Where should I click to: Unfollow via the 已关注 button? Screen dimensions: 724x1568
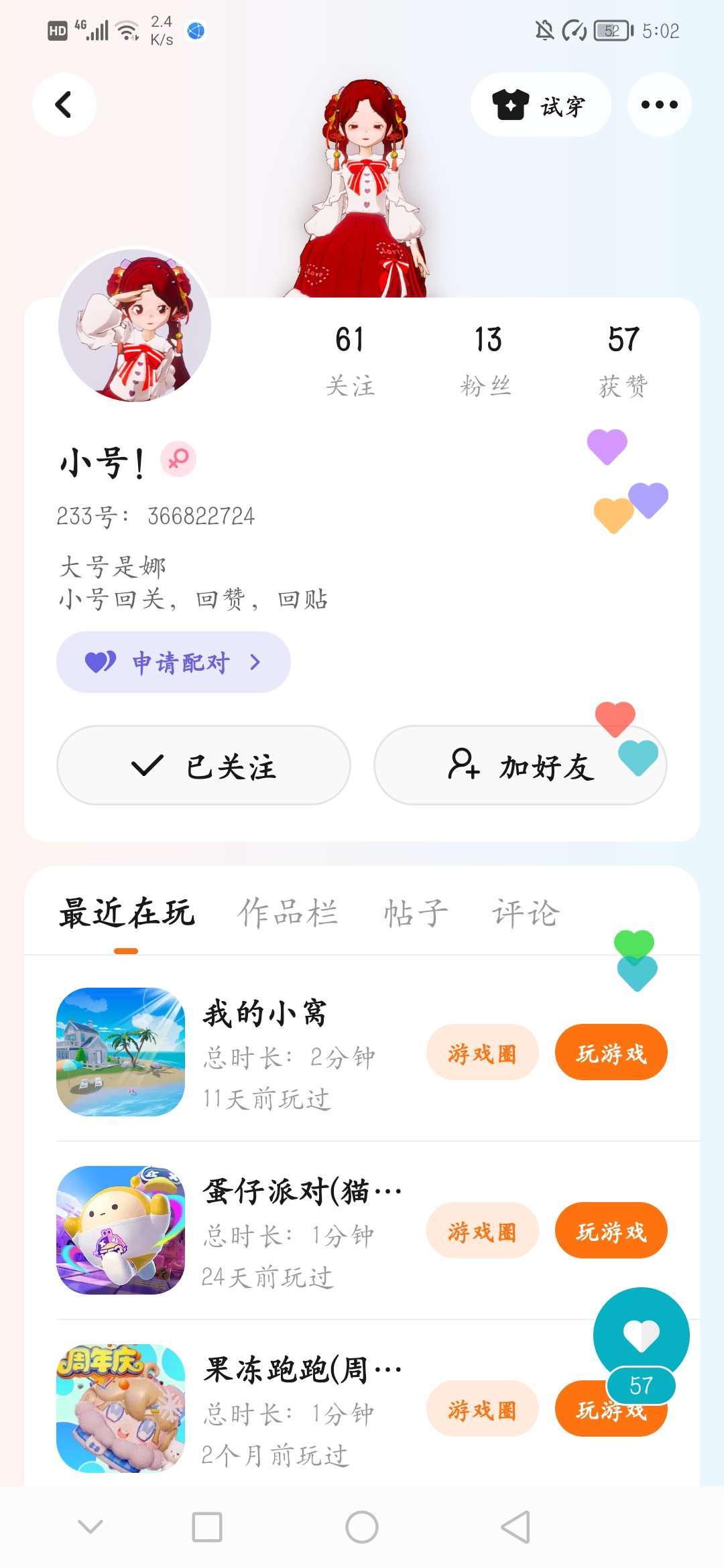[203, 765]
